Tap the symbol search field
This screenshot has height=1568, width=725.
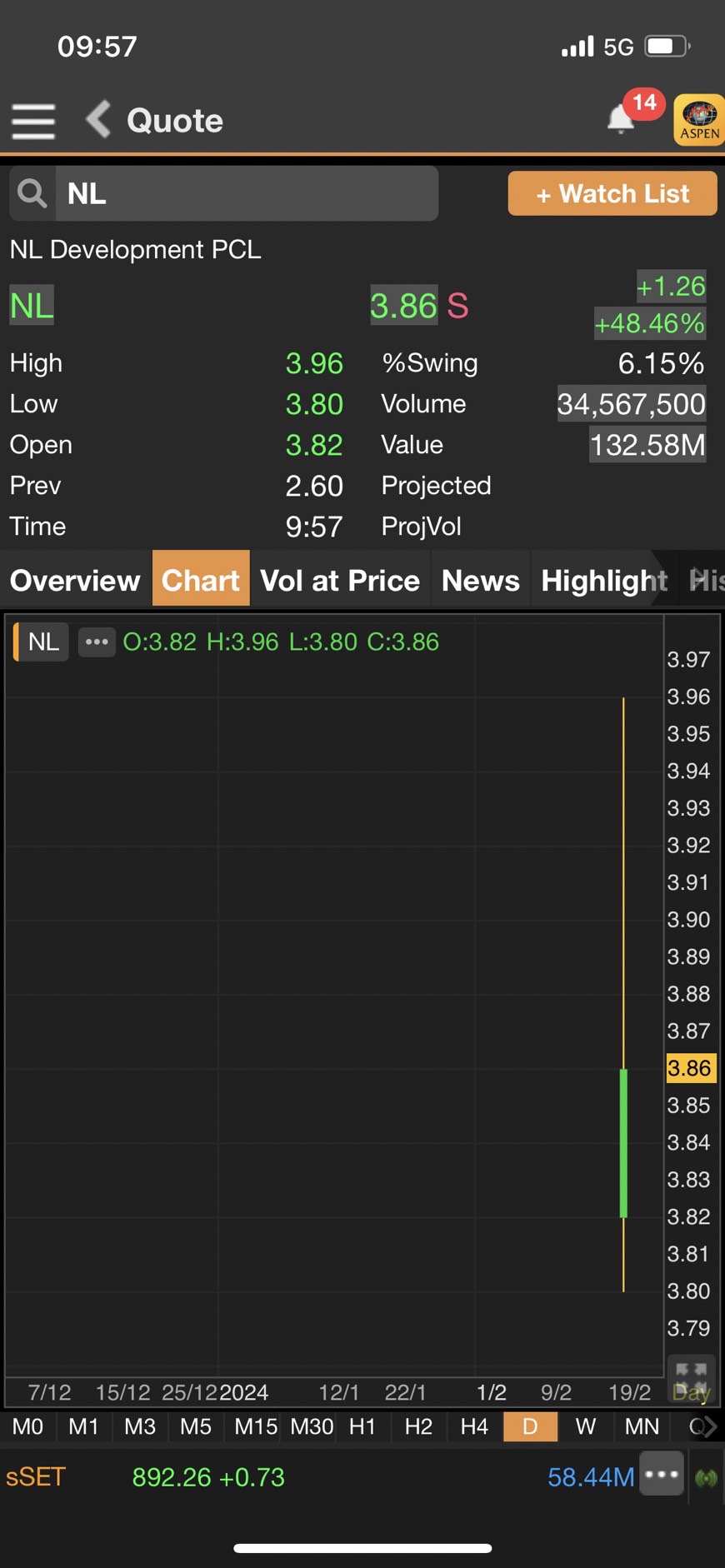point(246,193)
